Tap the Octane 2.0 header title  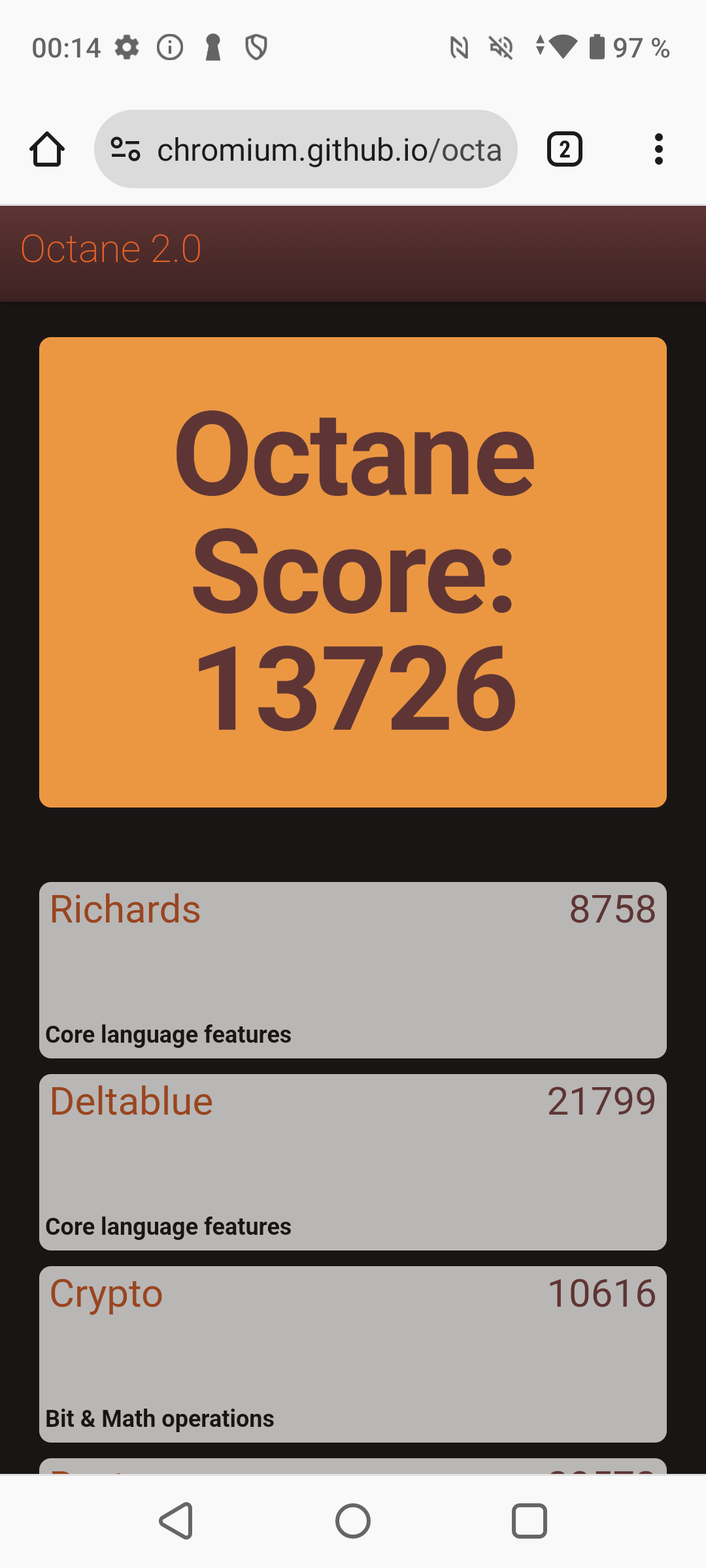111,249
